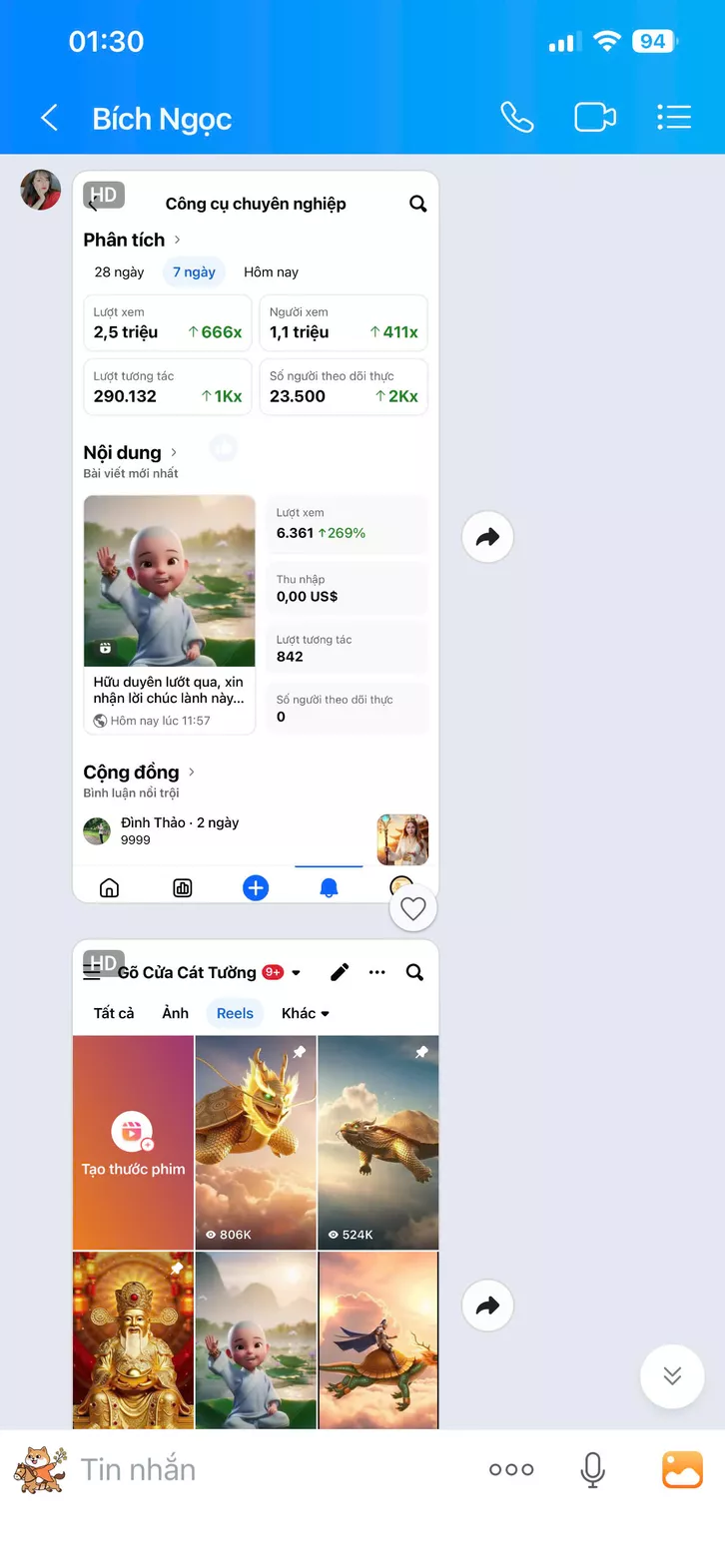Start a voice call with Bích Ngọc
This screenshot has height=1568, width=725.
click(516, 118)
